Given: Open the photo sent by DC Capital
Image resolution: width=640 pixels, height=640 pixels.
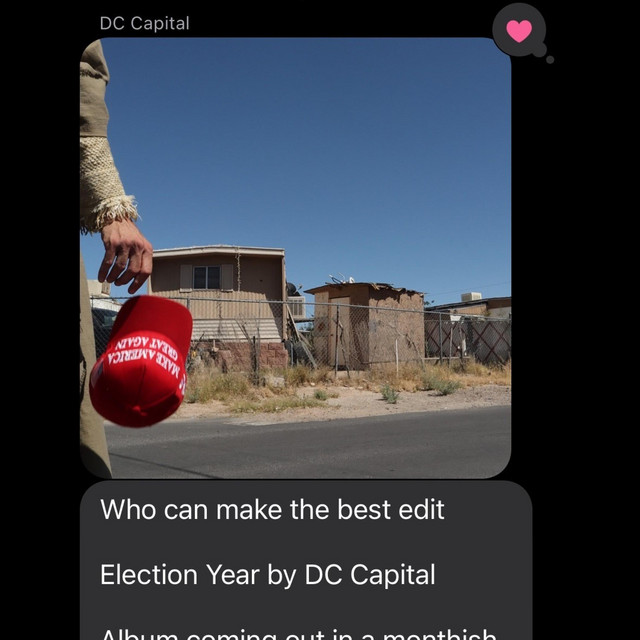Looking at the screenshot, I should (x=296, y=258).
